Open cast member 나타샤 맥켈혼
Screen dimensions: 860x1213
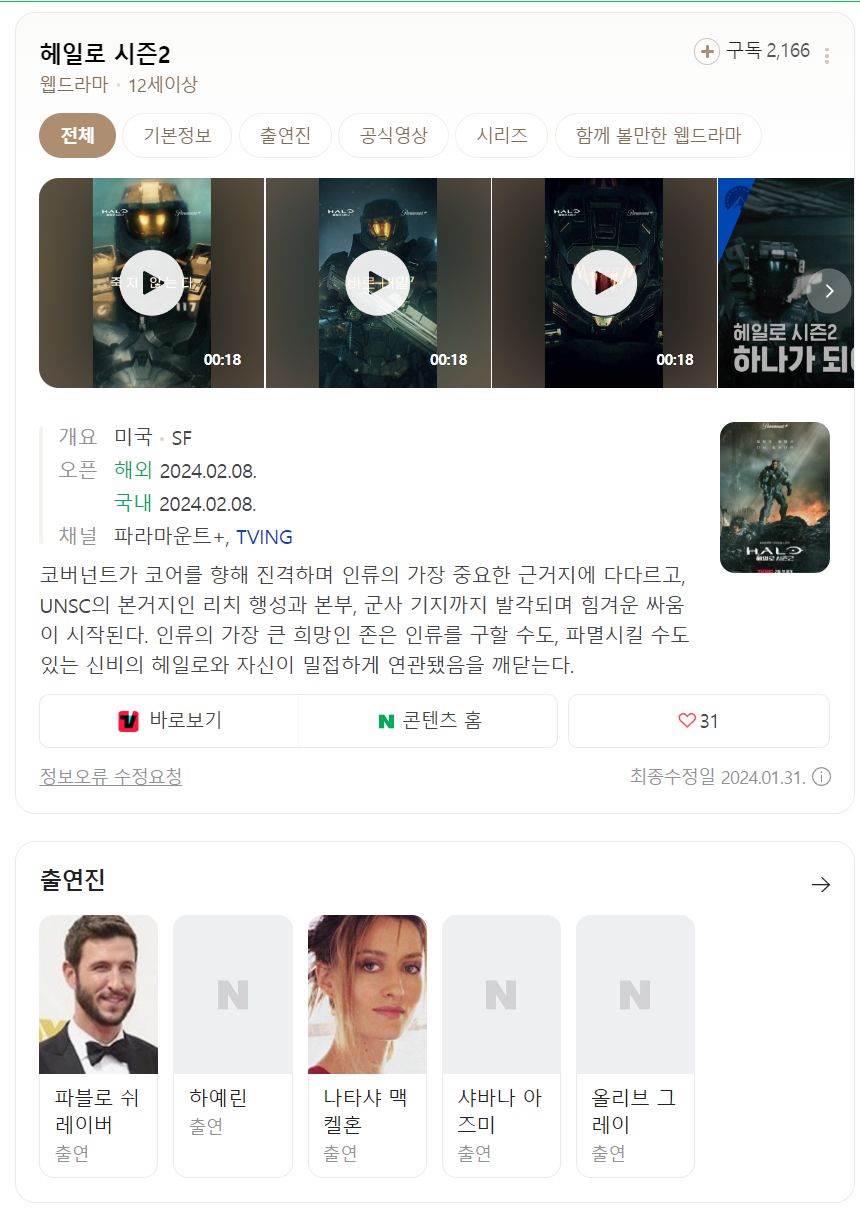click(367, 1045)
